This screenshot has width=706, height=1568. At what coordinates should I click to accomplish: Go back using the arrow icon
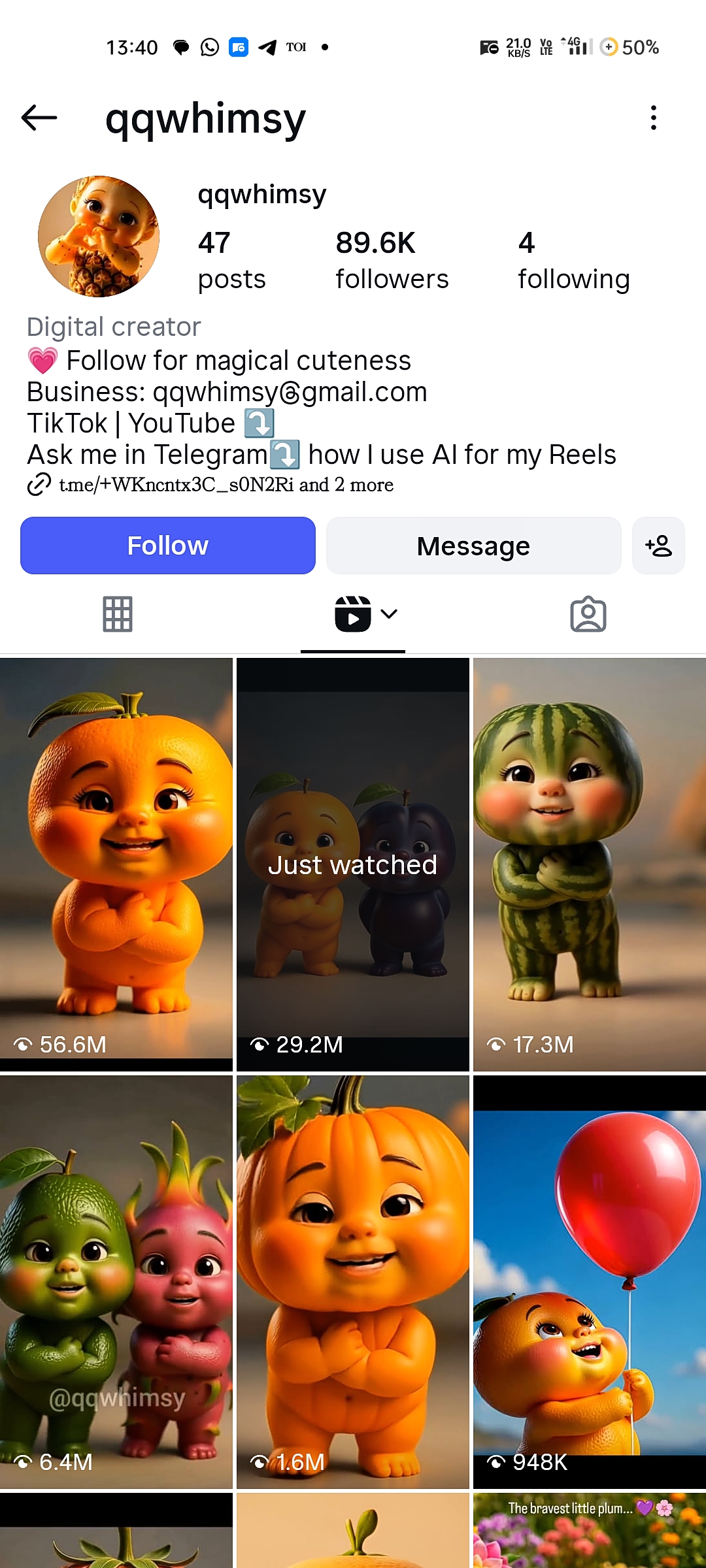(39, 118)
